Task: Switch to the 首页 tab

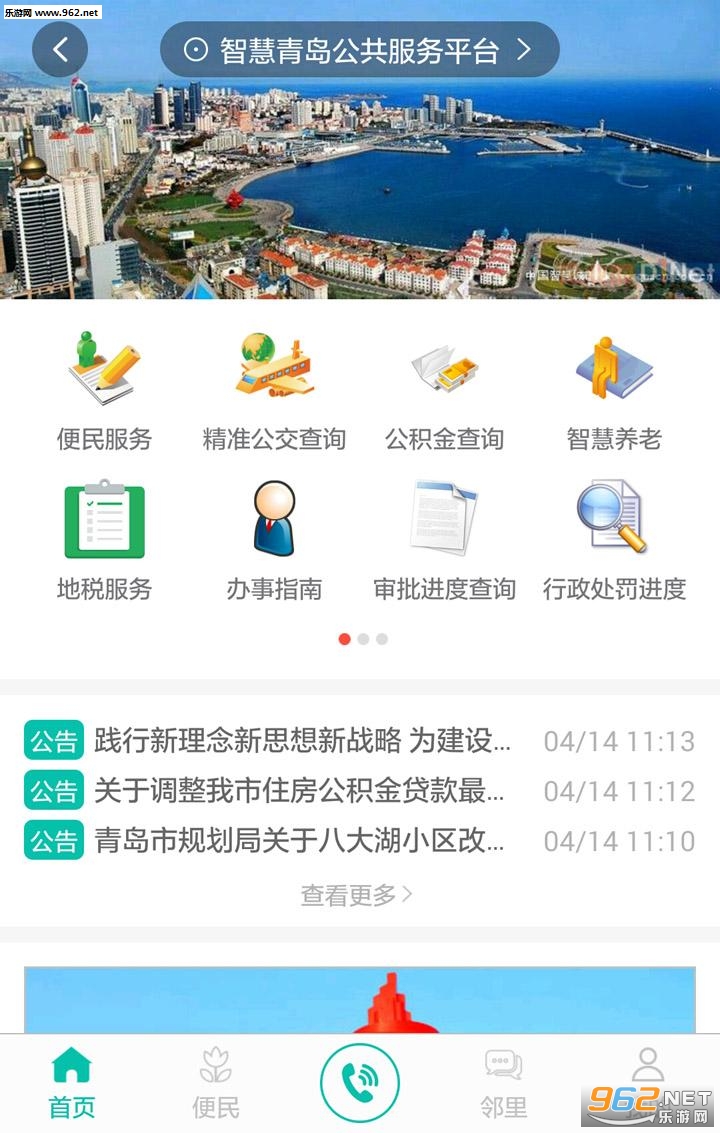Action: (72, 1083)
